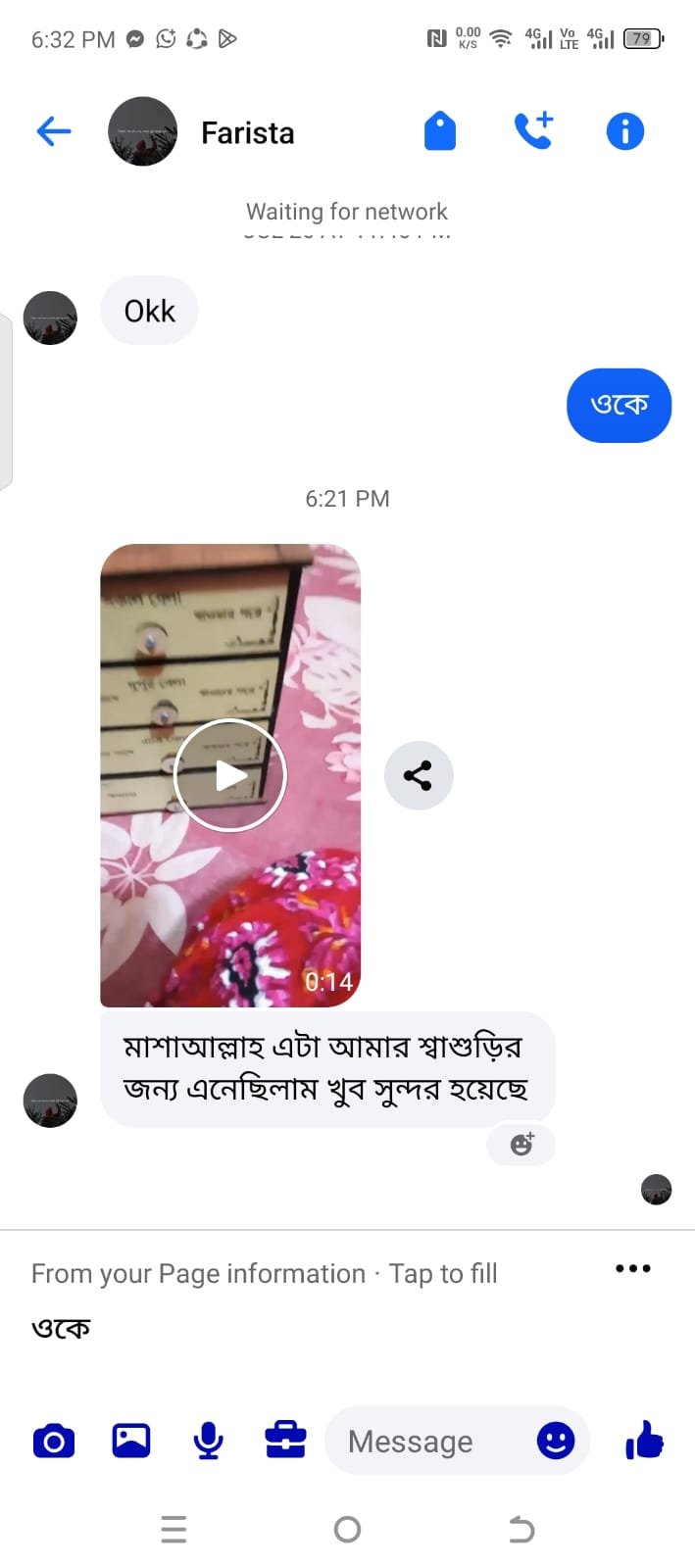Open the briefcase business tools
The image size is (695, 1568).
pos(285,1441)
